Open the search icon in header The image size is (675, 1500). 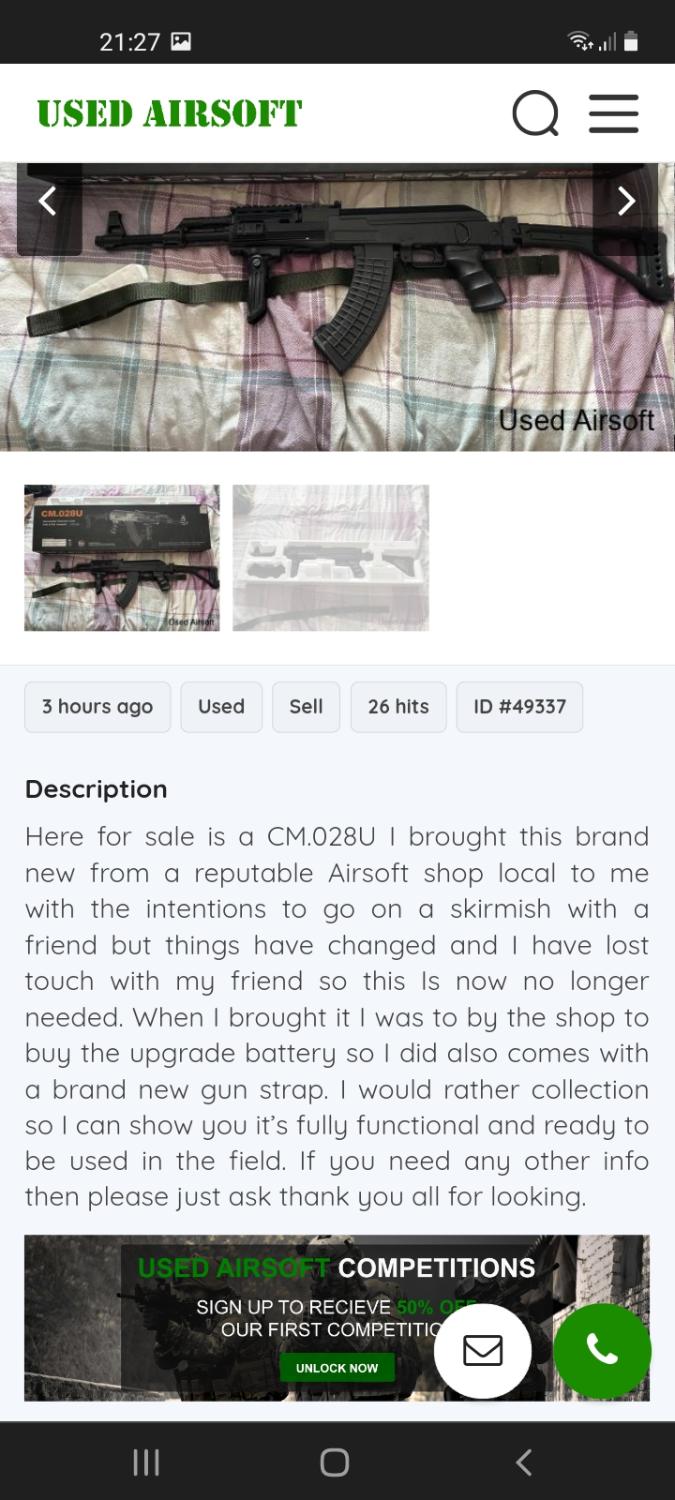(x=536, y=113)
